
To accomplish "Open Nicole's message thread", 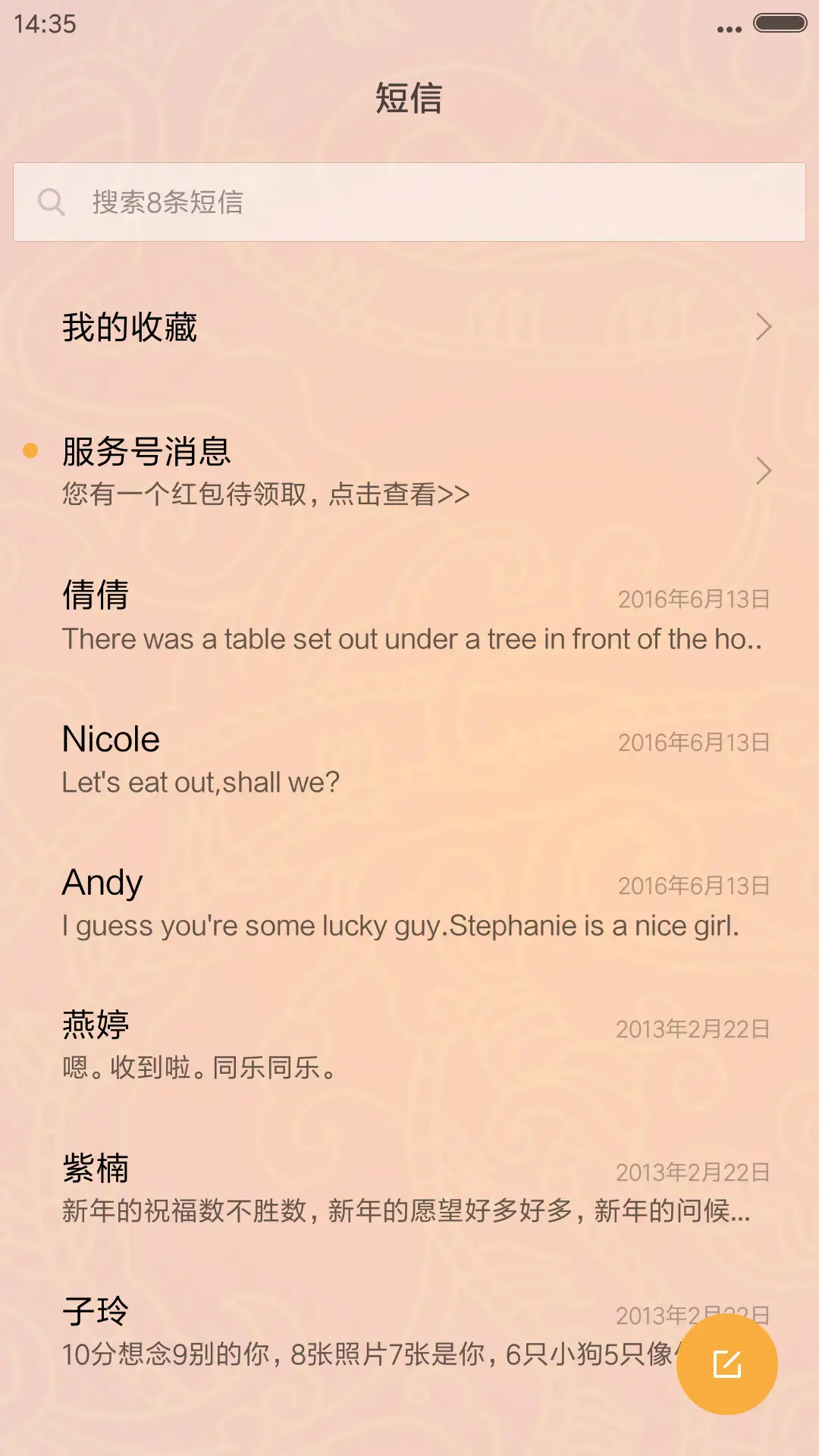I will coord(409,759).
